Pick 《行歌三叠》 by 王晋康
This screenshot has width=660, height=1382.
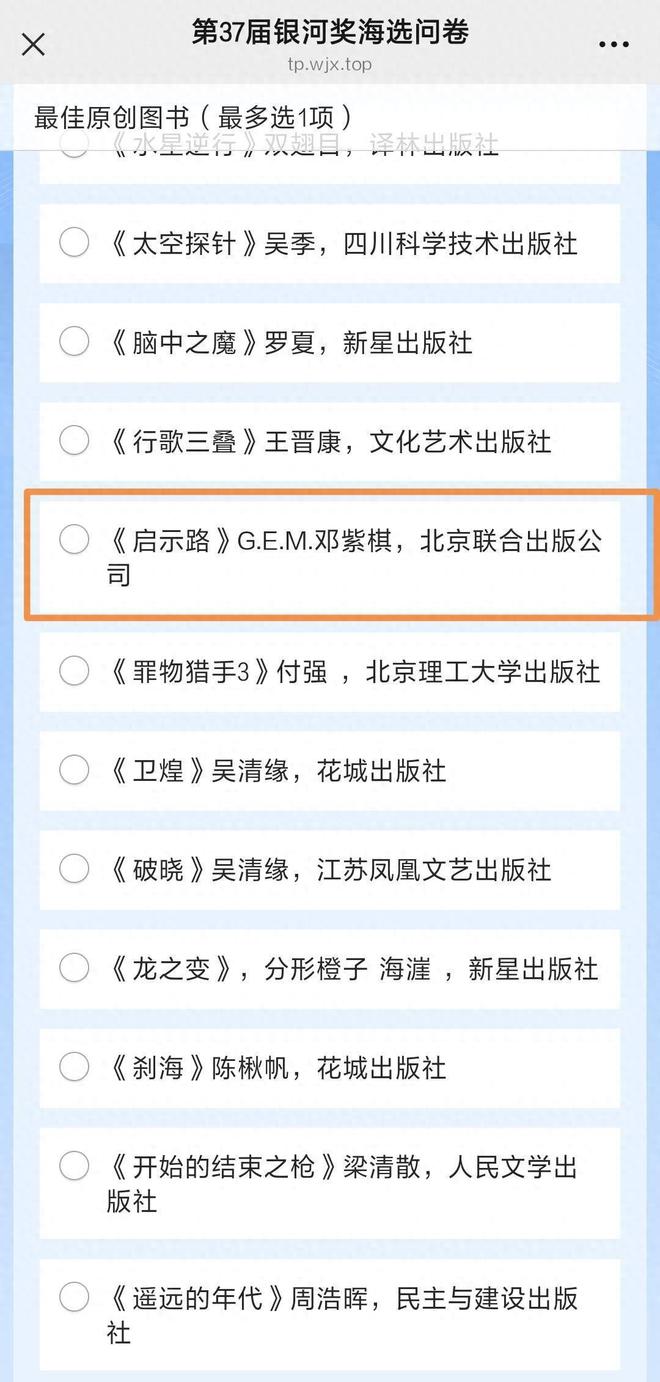pos(74,440)
